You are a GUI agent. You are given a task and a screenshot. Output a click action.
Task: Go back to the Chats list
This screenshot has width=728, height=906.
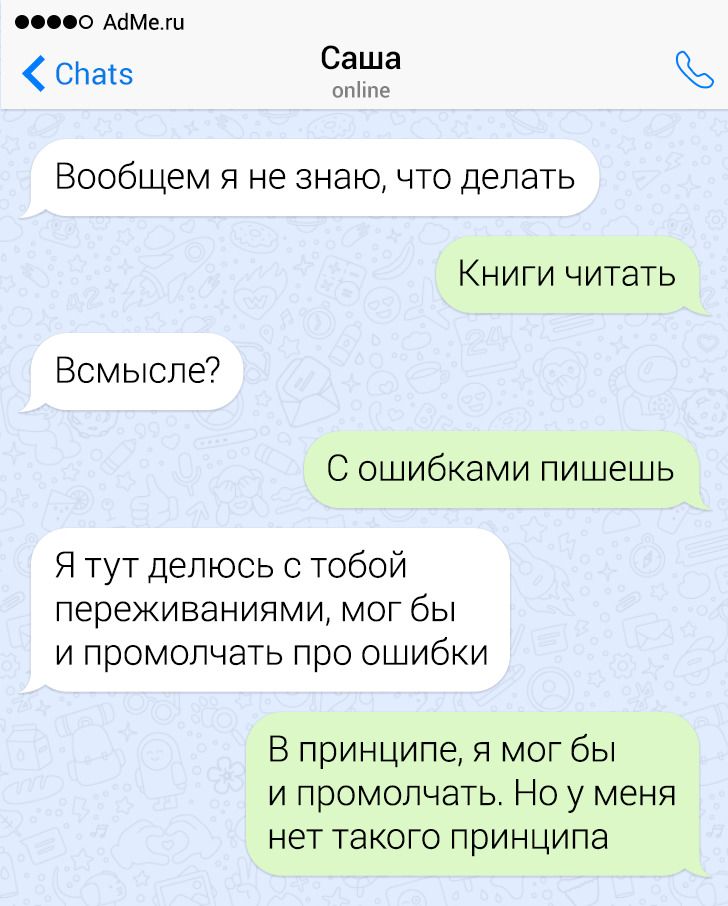[x=76, y=73]
